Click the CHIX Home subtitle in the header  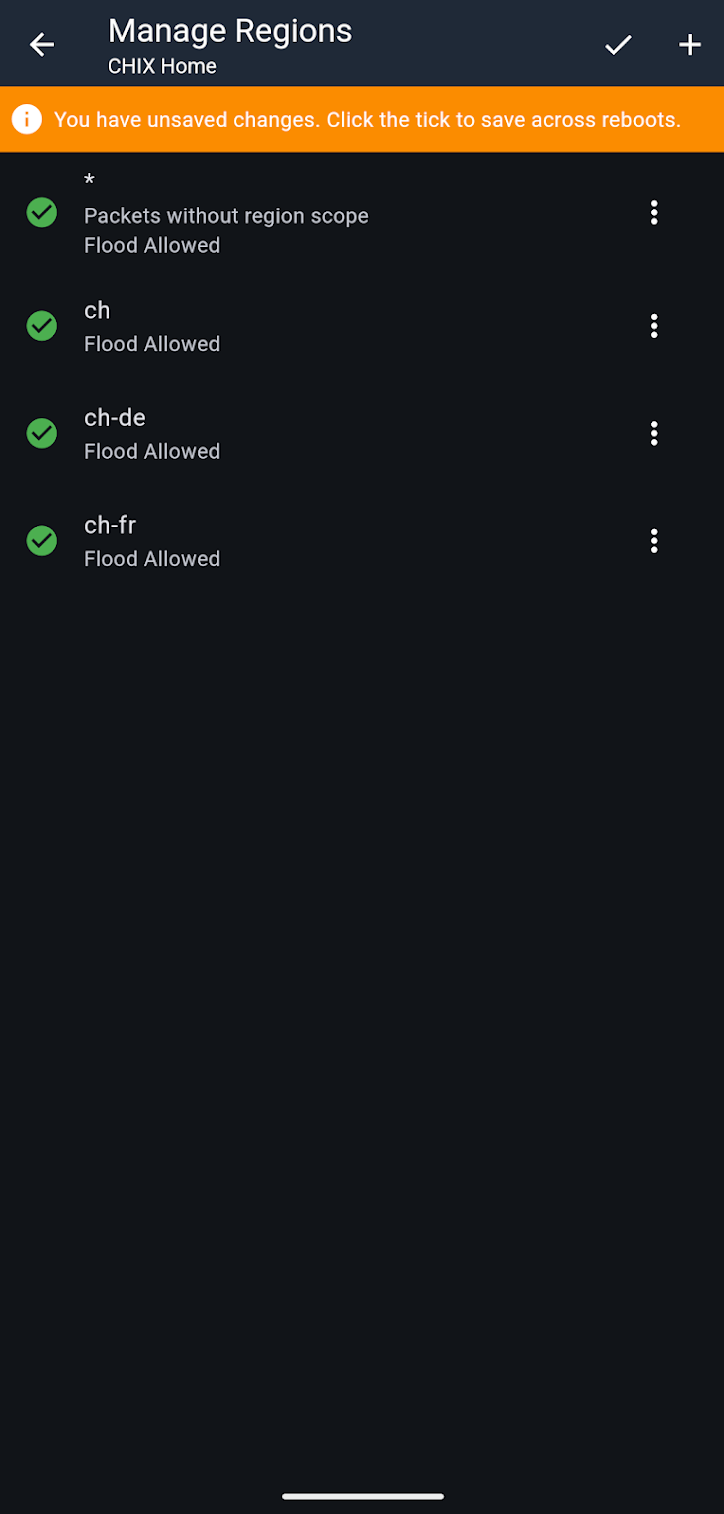[x=162, y=66]
